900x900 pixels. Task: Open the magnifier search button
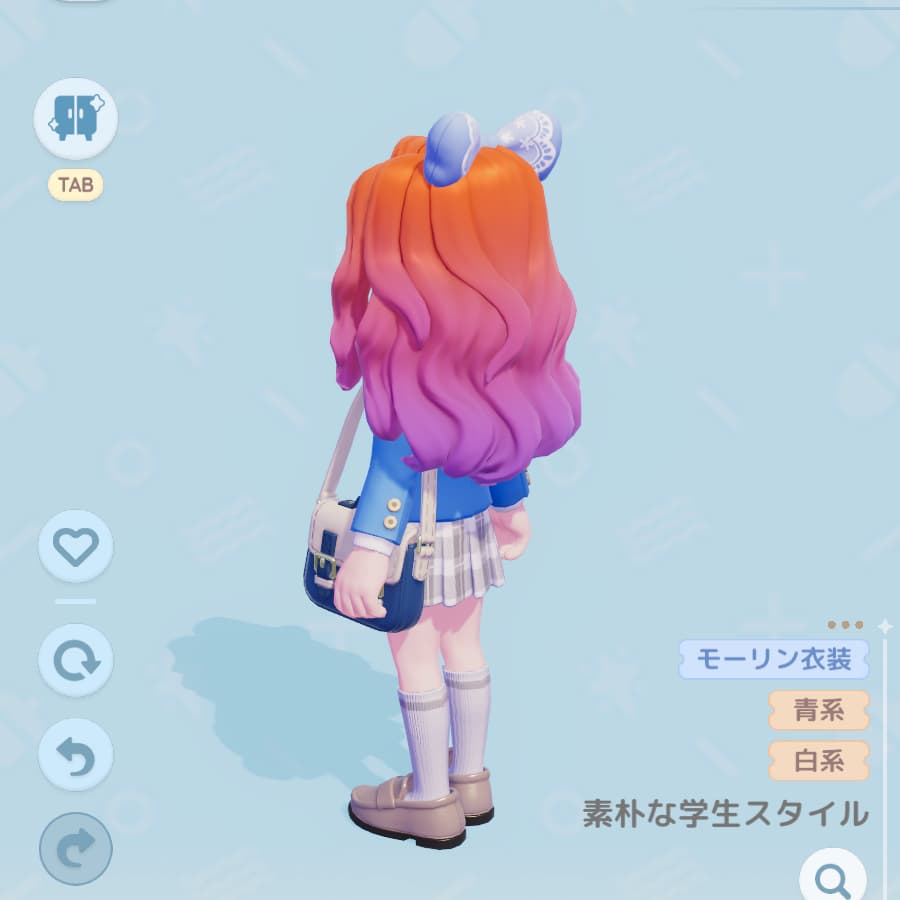pos(832,880)
